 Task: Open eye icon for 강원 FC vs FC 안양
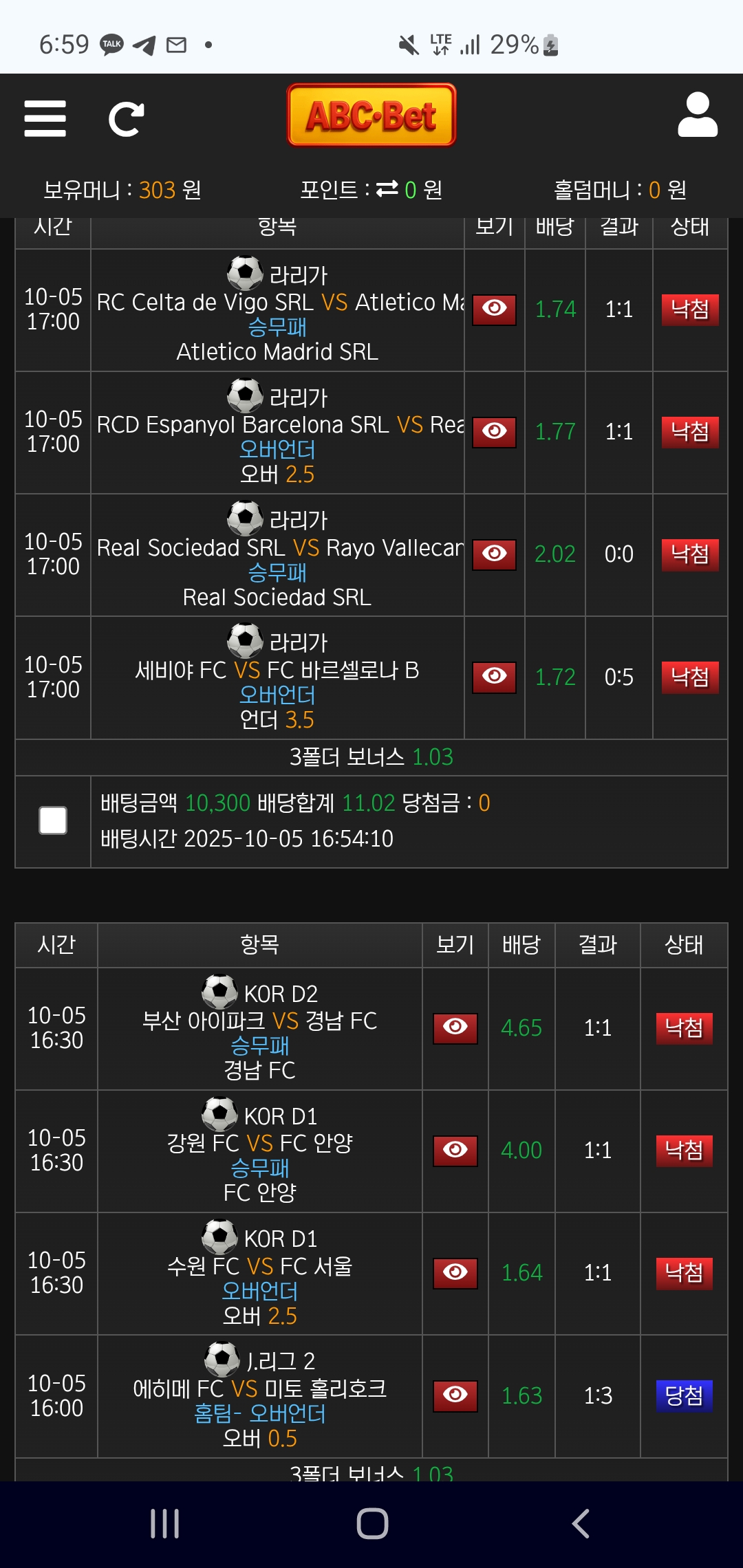(x=455, y=1151)
